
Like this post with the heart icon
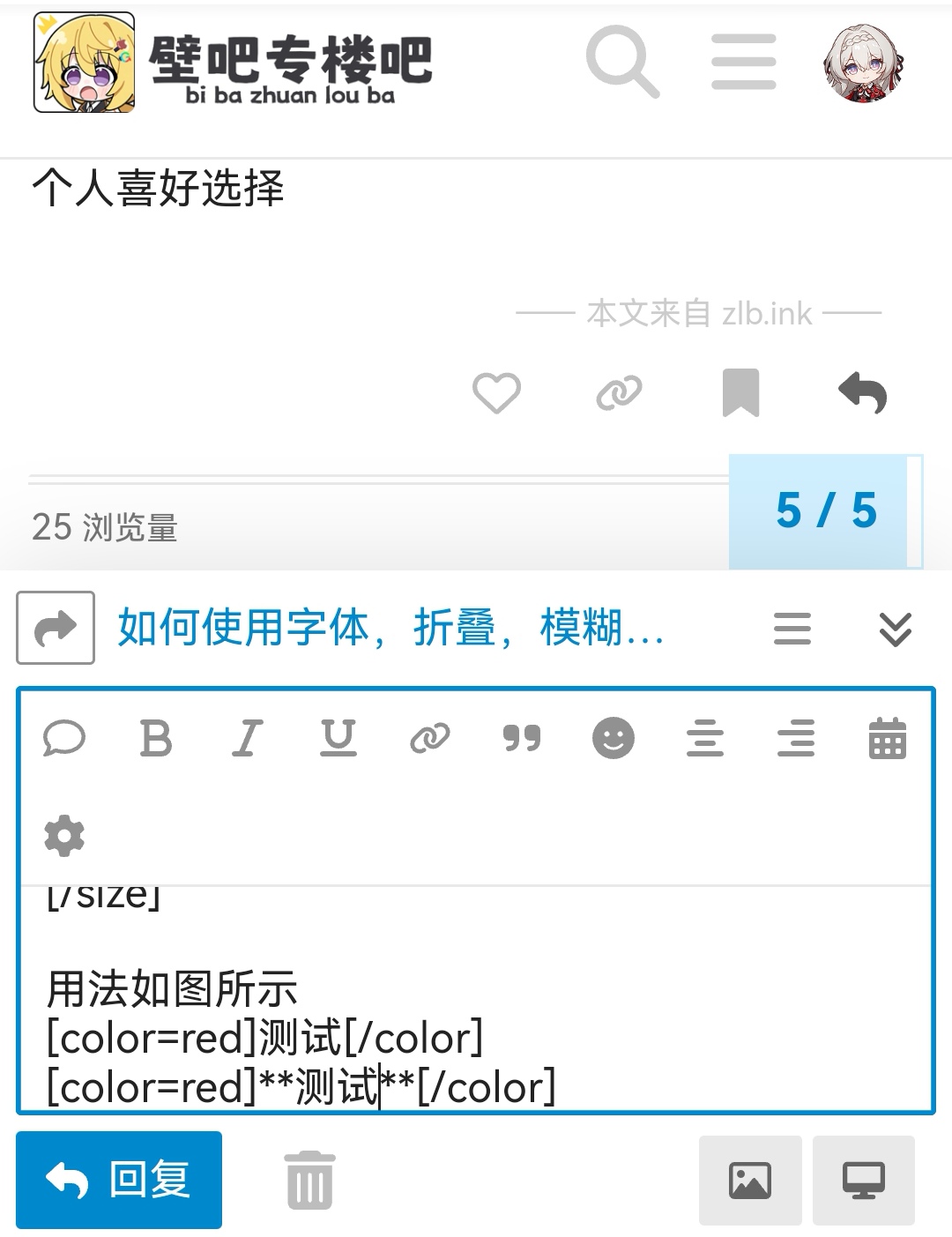point(496,393)
